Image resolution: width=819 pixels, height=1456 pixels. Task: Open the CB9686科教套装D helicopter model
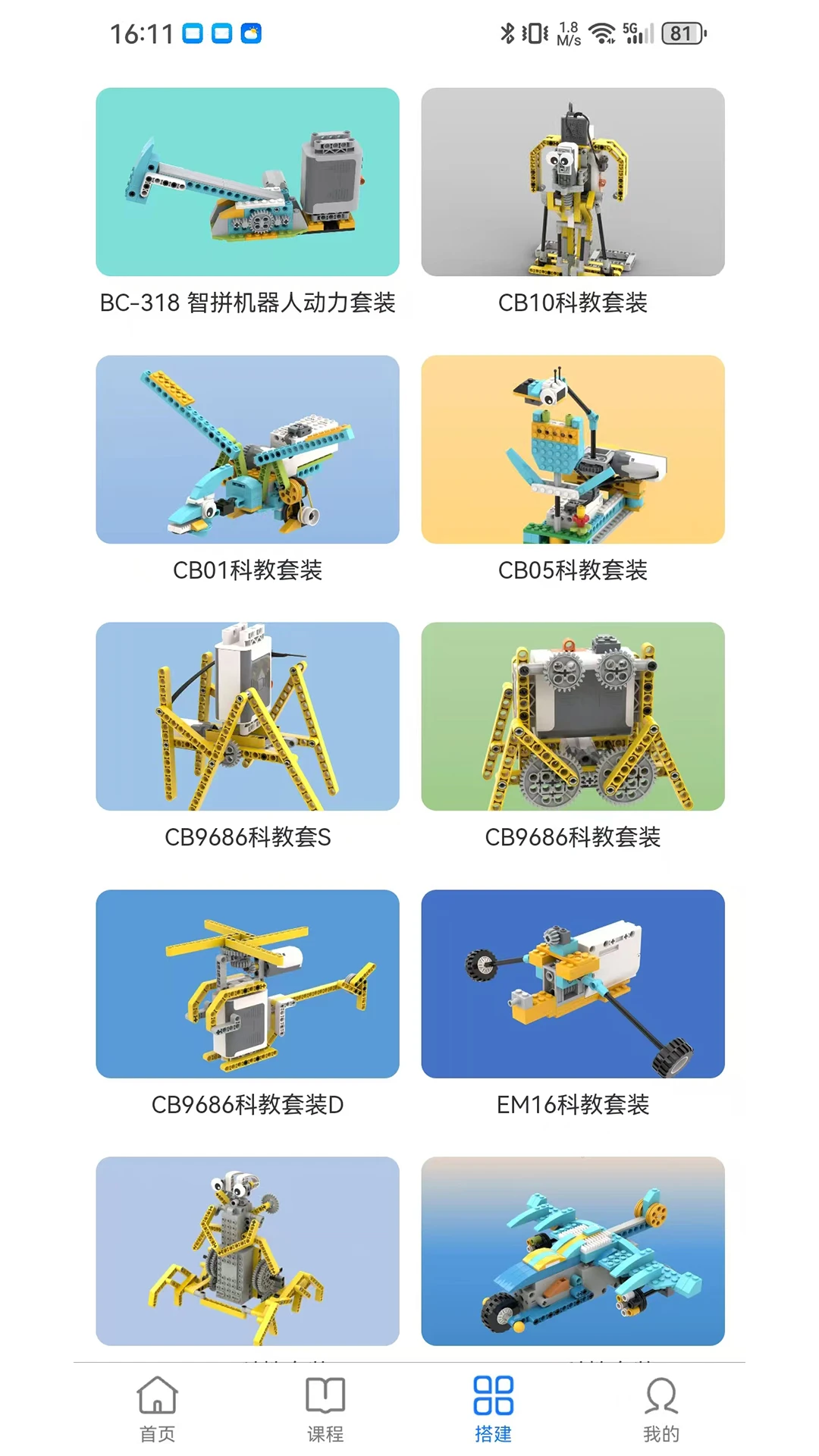(x=246, y=986)
